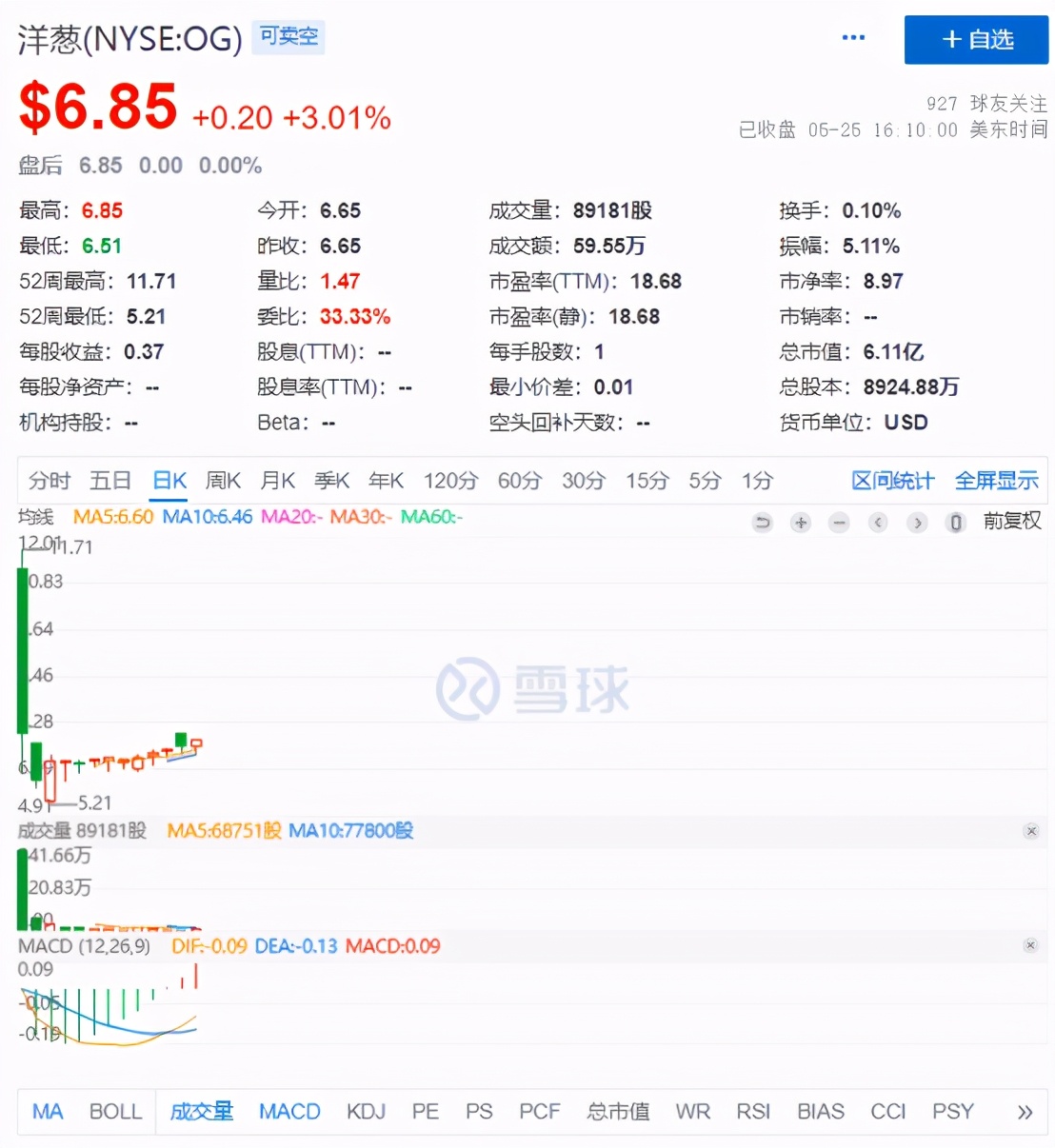
Task: Open mobile phone view icon above chart
Action: pyautogui.click(x=955, y=523)
